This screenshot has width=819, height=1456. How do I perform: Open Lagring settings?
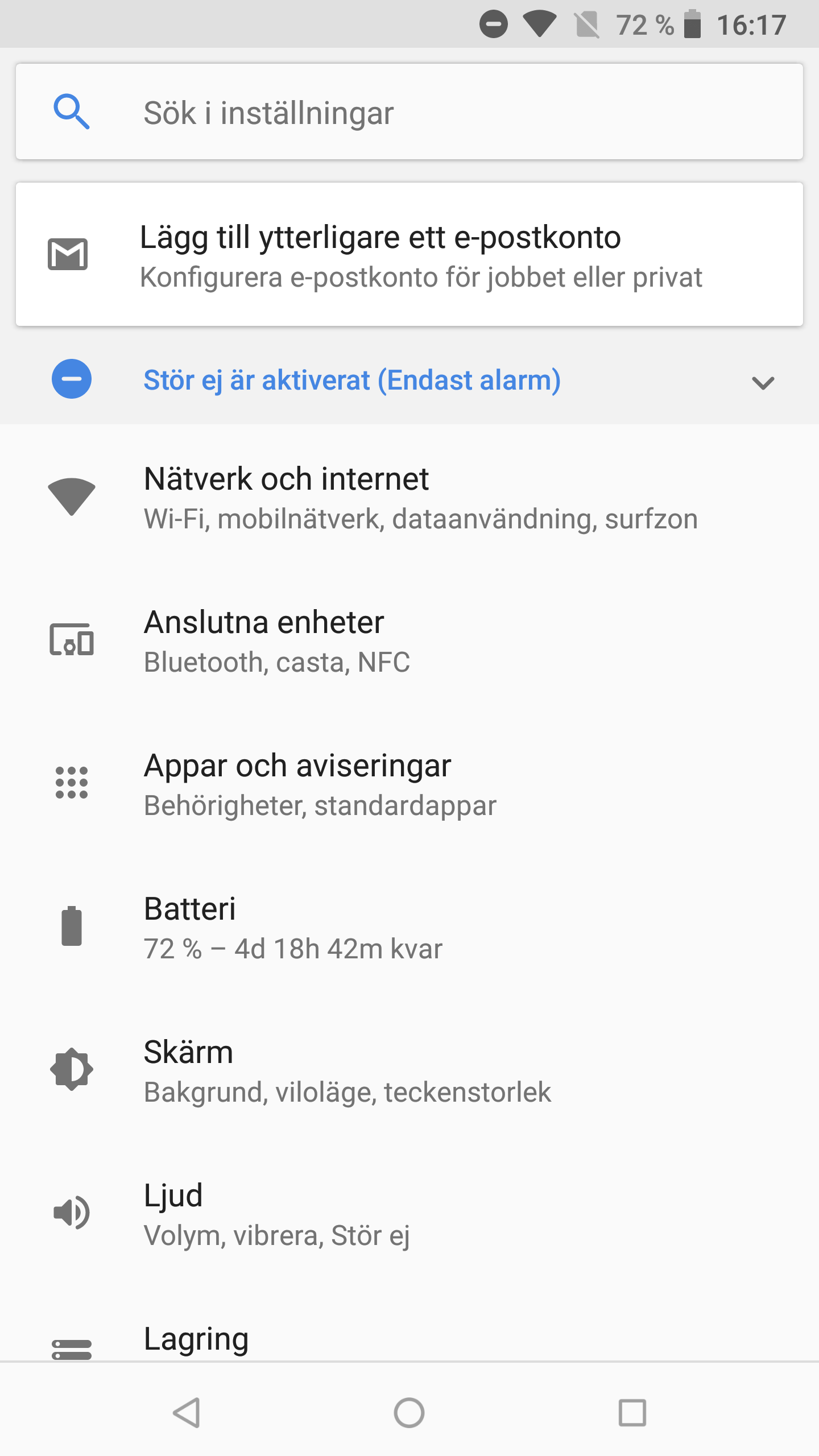coord(409,1340)
